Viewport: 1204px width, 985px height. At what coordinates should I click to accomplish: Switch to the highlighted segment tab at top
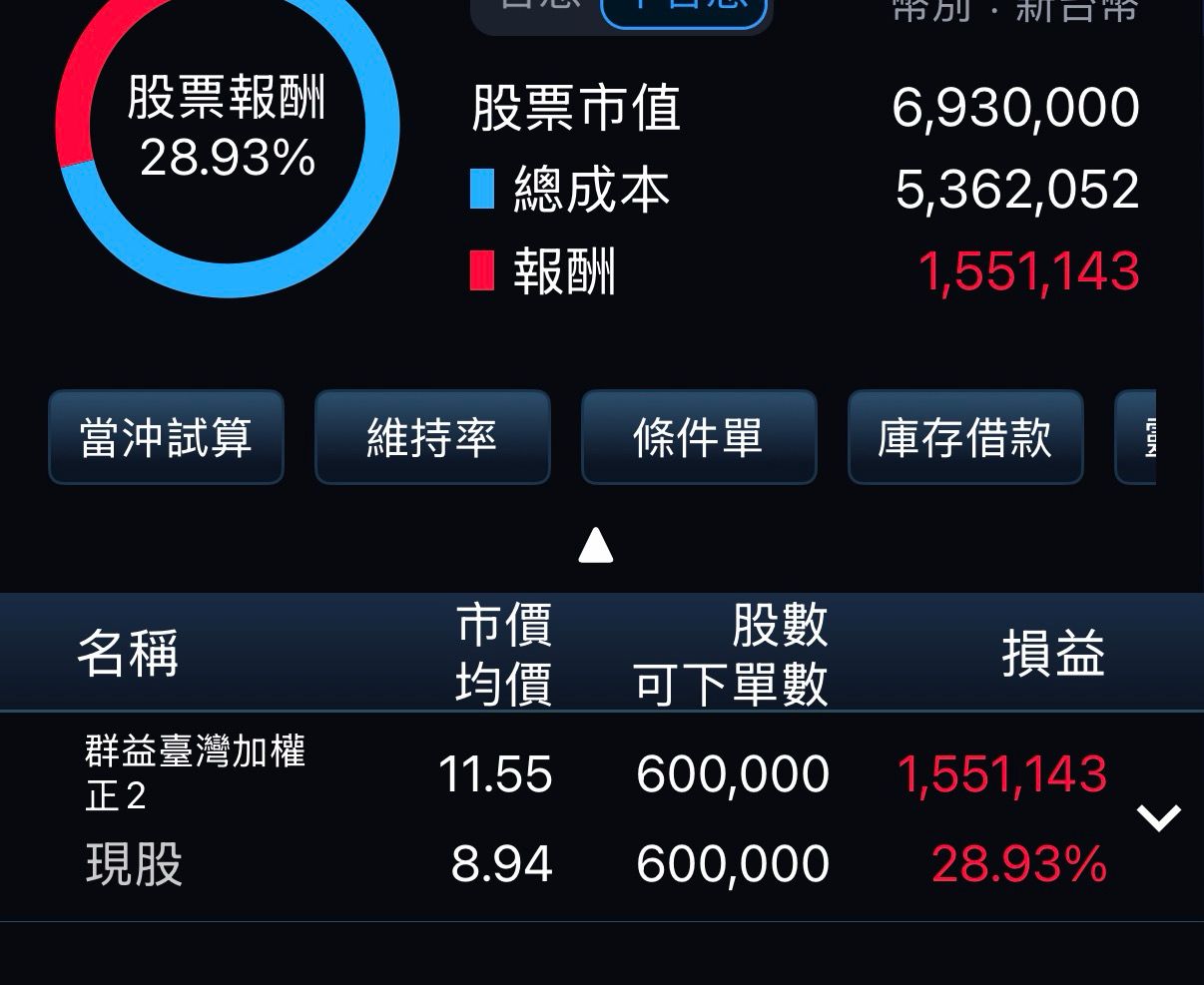[684, 10]
